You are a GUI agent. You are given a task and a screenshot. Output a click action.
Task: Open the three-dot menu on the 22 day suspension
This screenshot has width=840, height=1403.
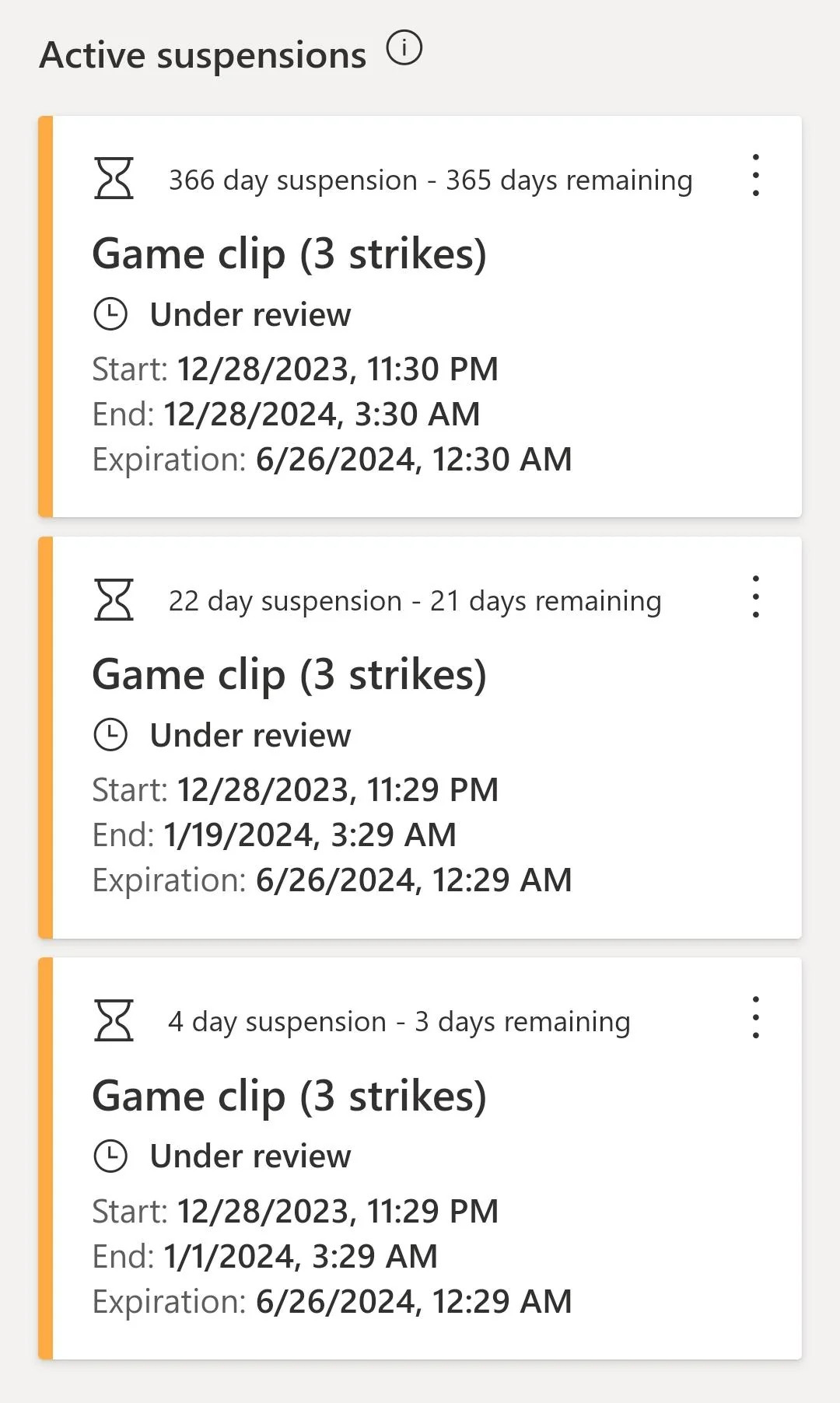pyautogui.click(x=755, y=597)
